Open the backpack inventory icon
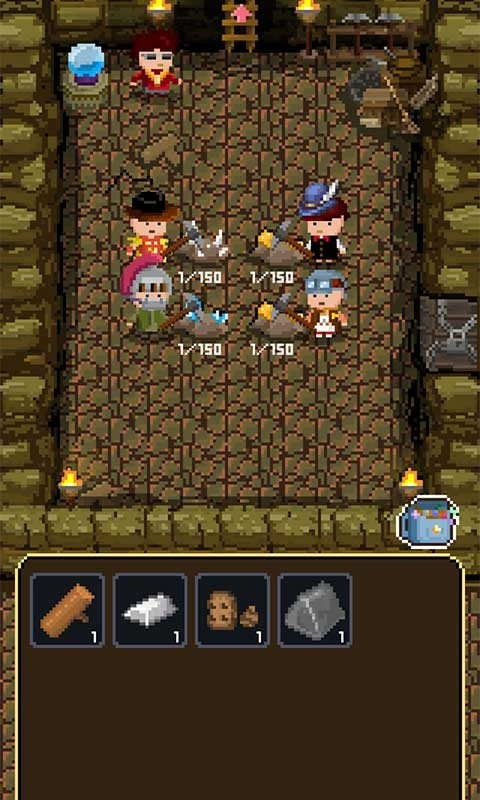The height and width of the screenshot is (800, 480). point(426,522)
